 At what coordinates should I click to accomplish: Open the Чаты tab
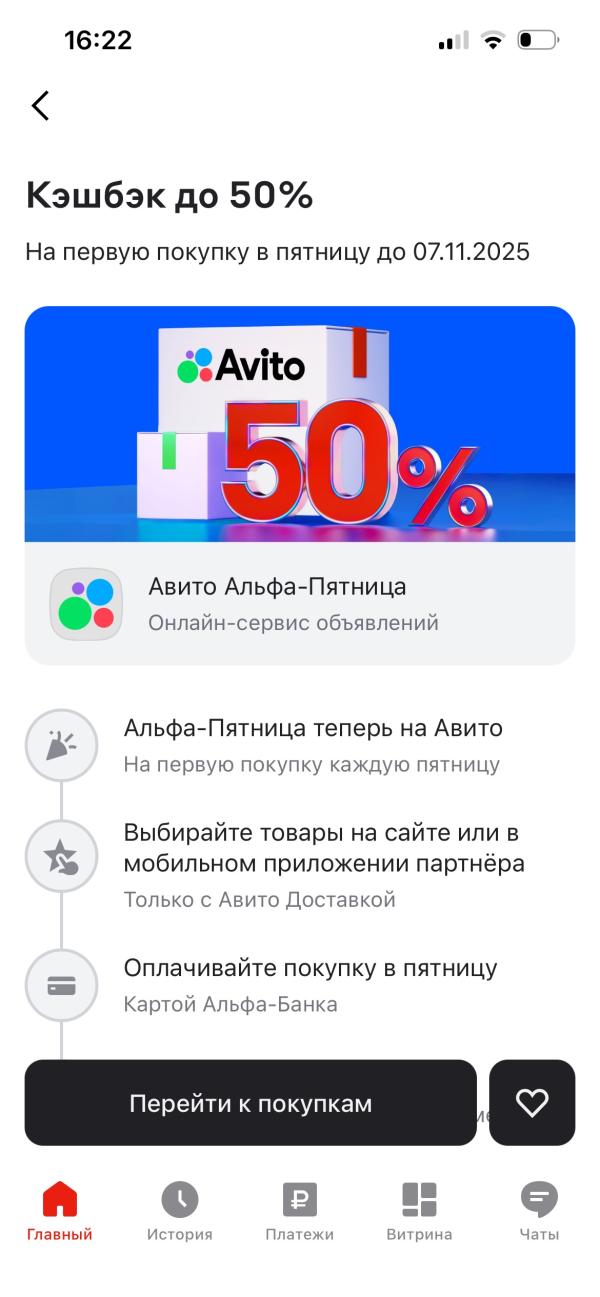click(x=539, y=1211)
